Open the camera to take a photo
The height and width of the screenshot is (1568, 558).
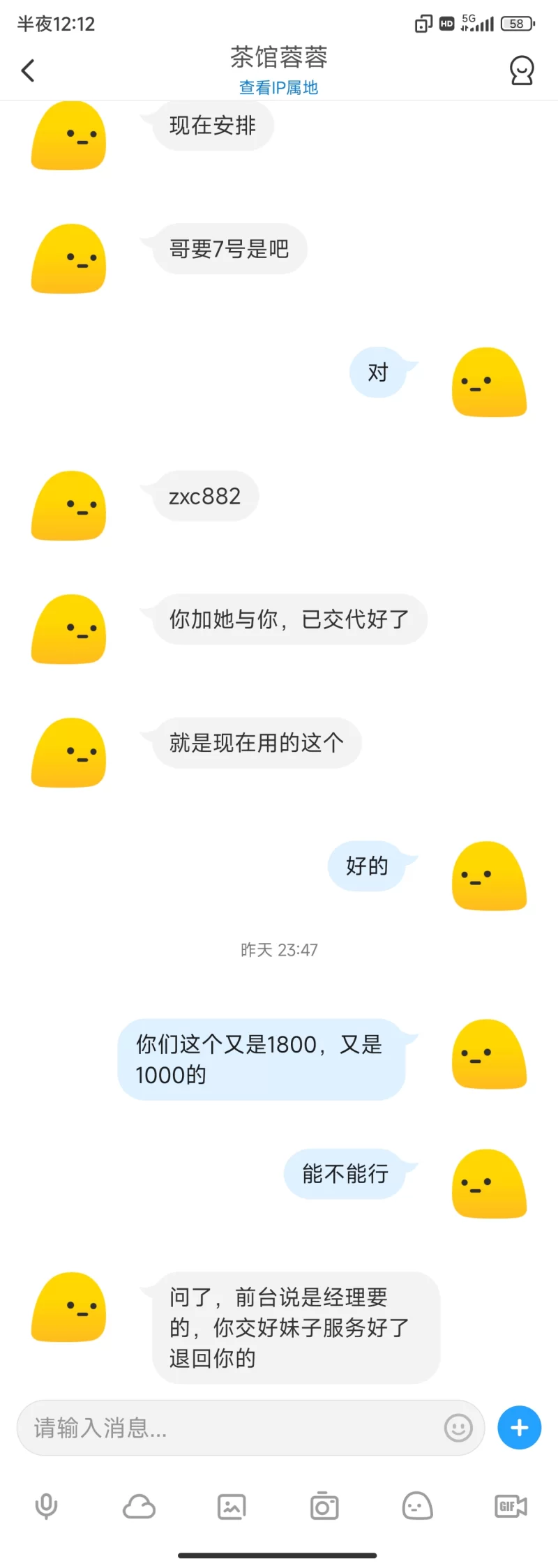click(x=324, y=1507)
